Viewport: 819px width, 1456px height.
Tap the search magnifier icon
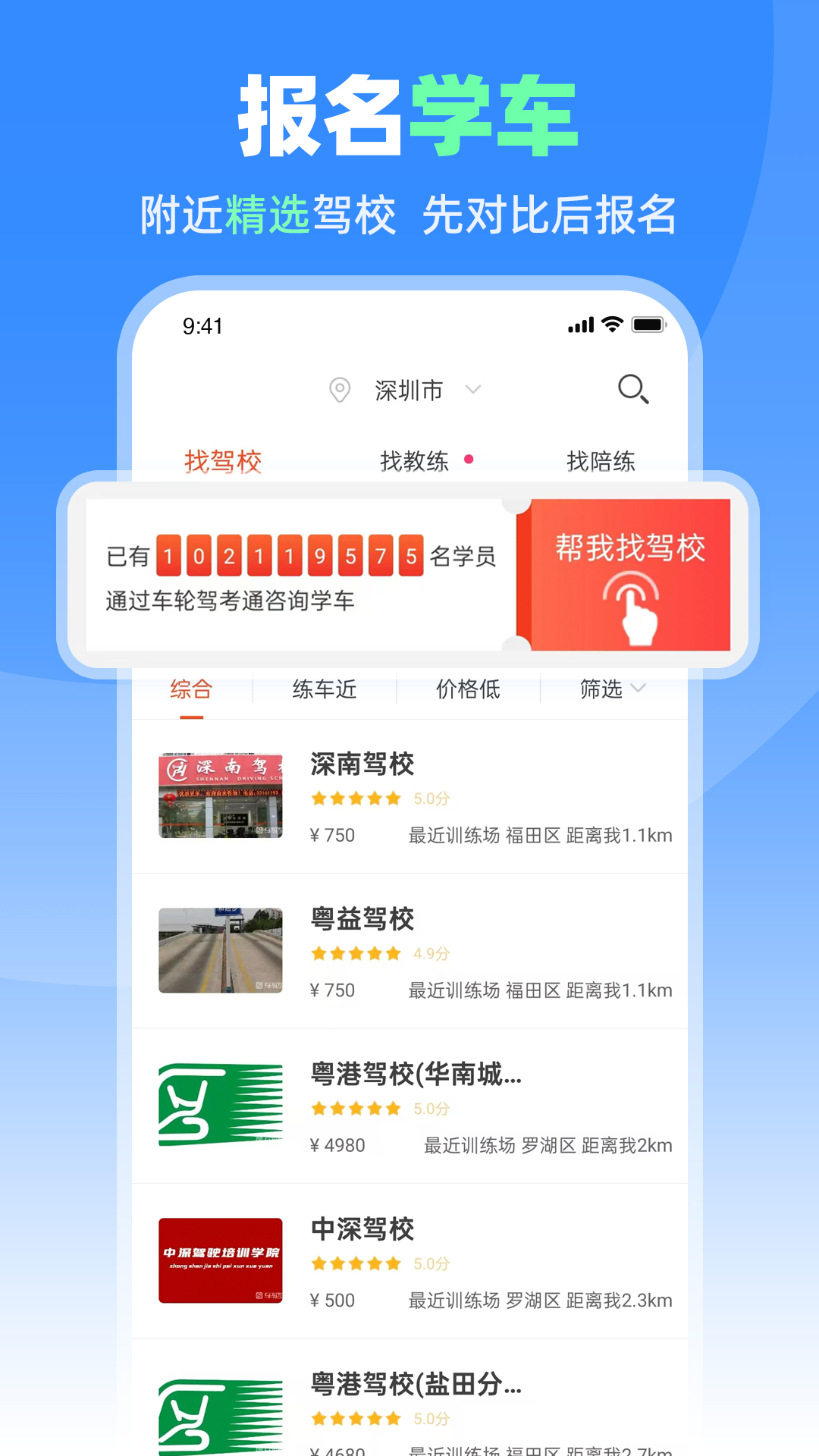point(633,389)
